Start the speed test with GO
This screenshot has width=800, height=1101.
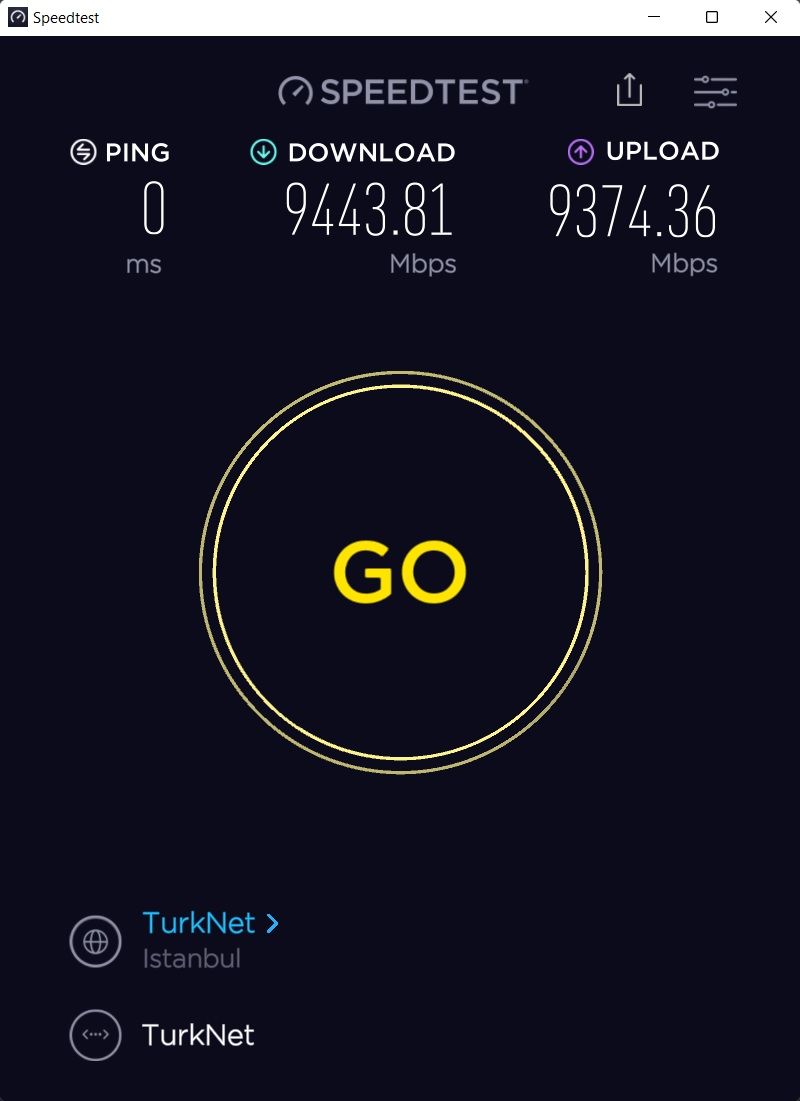tap(400, 572)
